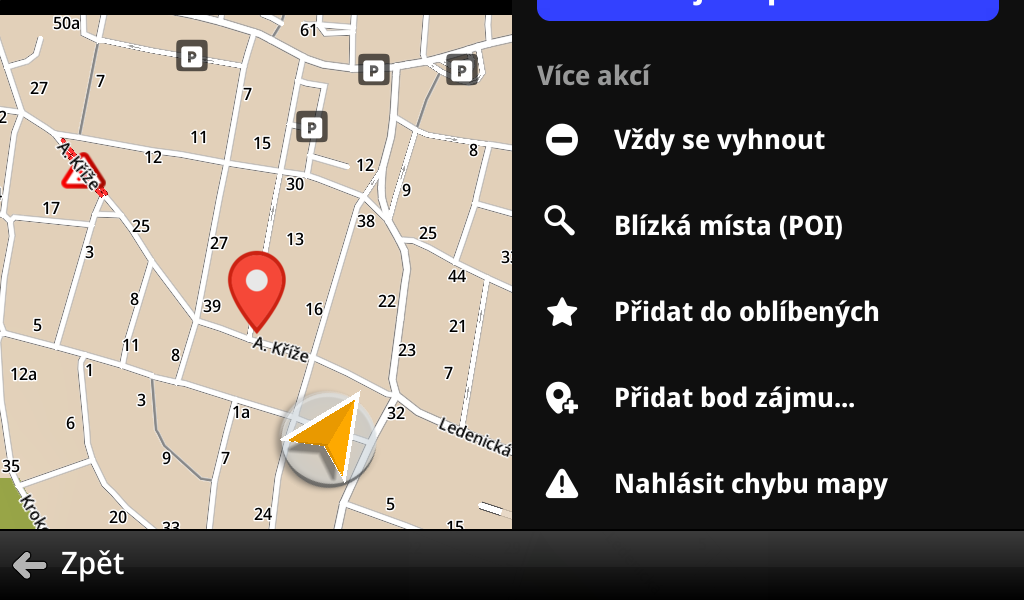Viewport: 1024px width, 600px height.
Task: Tap the blue button above 'Více akcí'
Action: tap(767, 9)
